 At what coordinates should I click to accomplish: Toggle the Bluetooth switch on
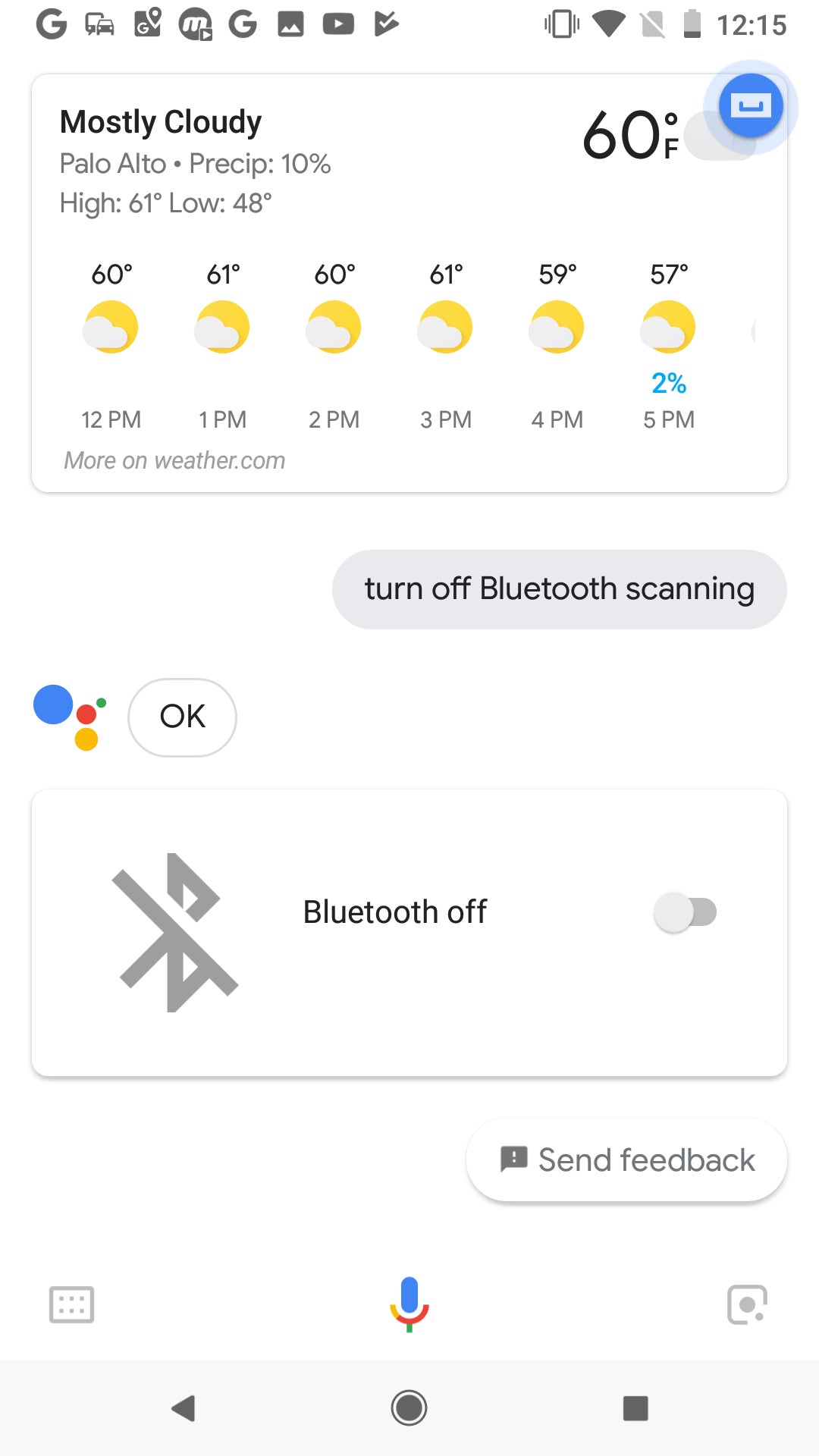[x=685, y=912]
